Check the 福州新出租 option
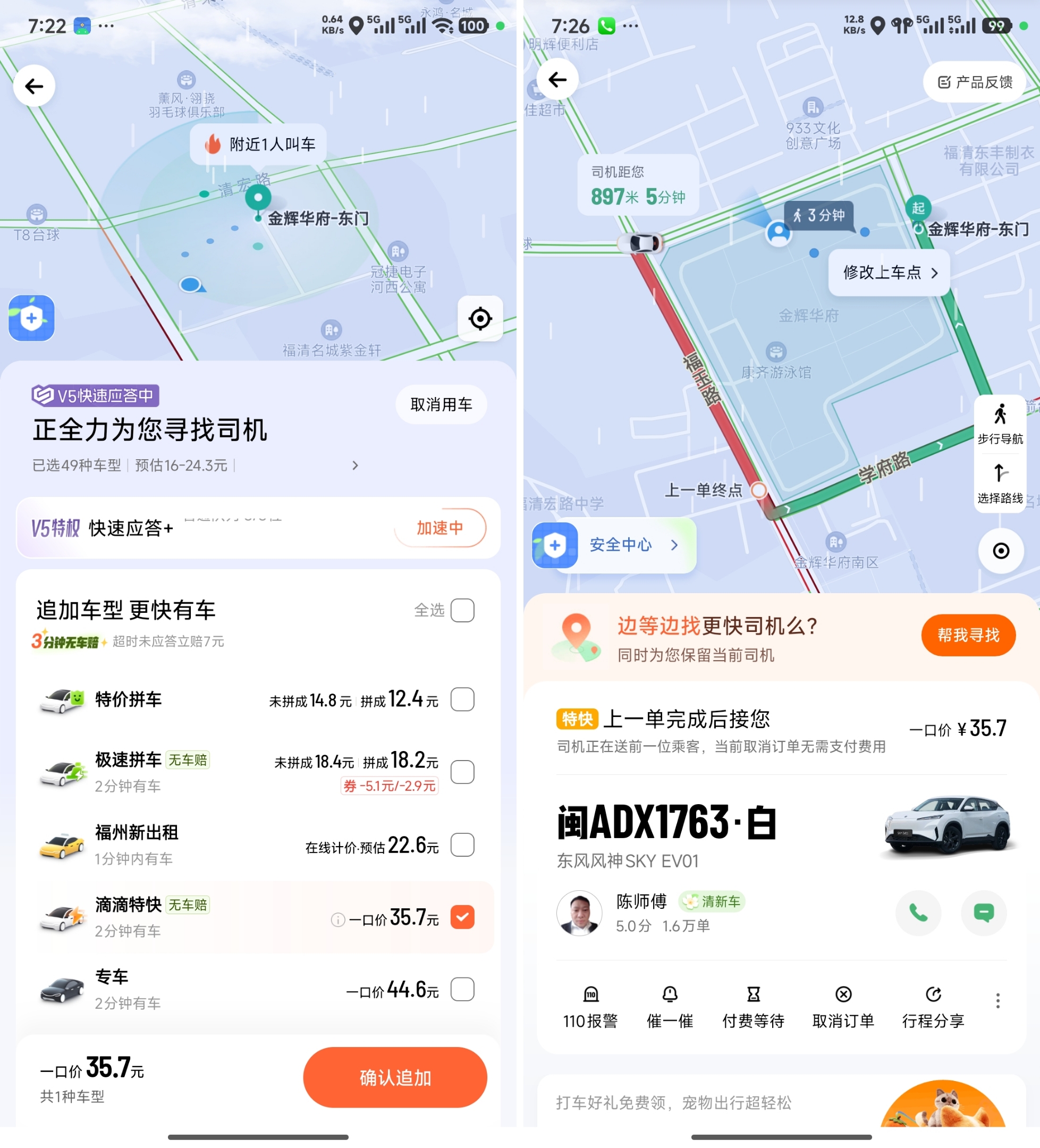 tap(462, 845)
